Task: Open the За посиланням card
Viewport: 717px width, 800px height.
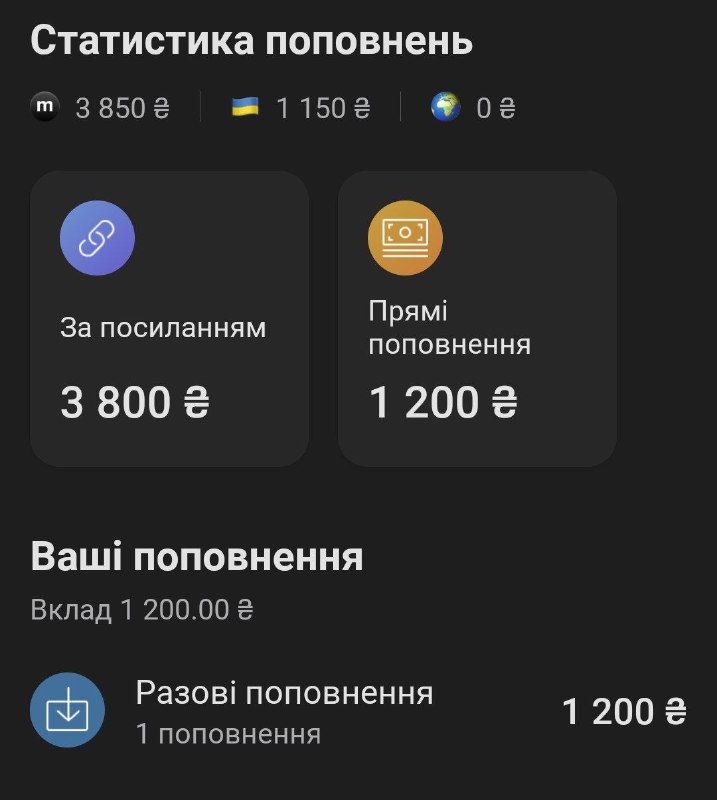Action: coord(169,318)
